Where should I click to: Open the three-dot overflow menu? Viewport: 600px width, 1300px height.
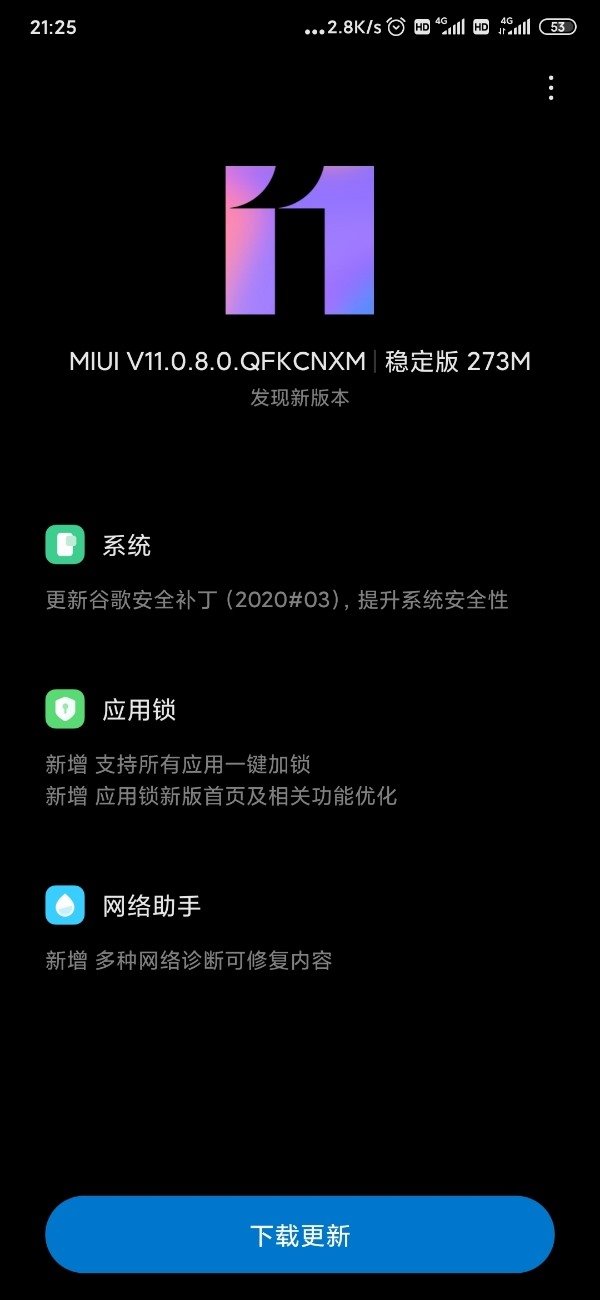point(551,88)
